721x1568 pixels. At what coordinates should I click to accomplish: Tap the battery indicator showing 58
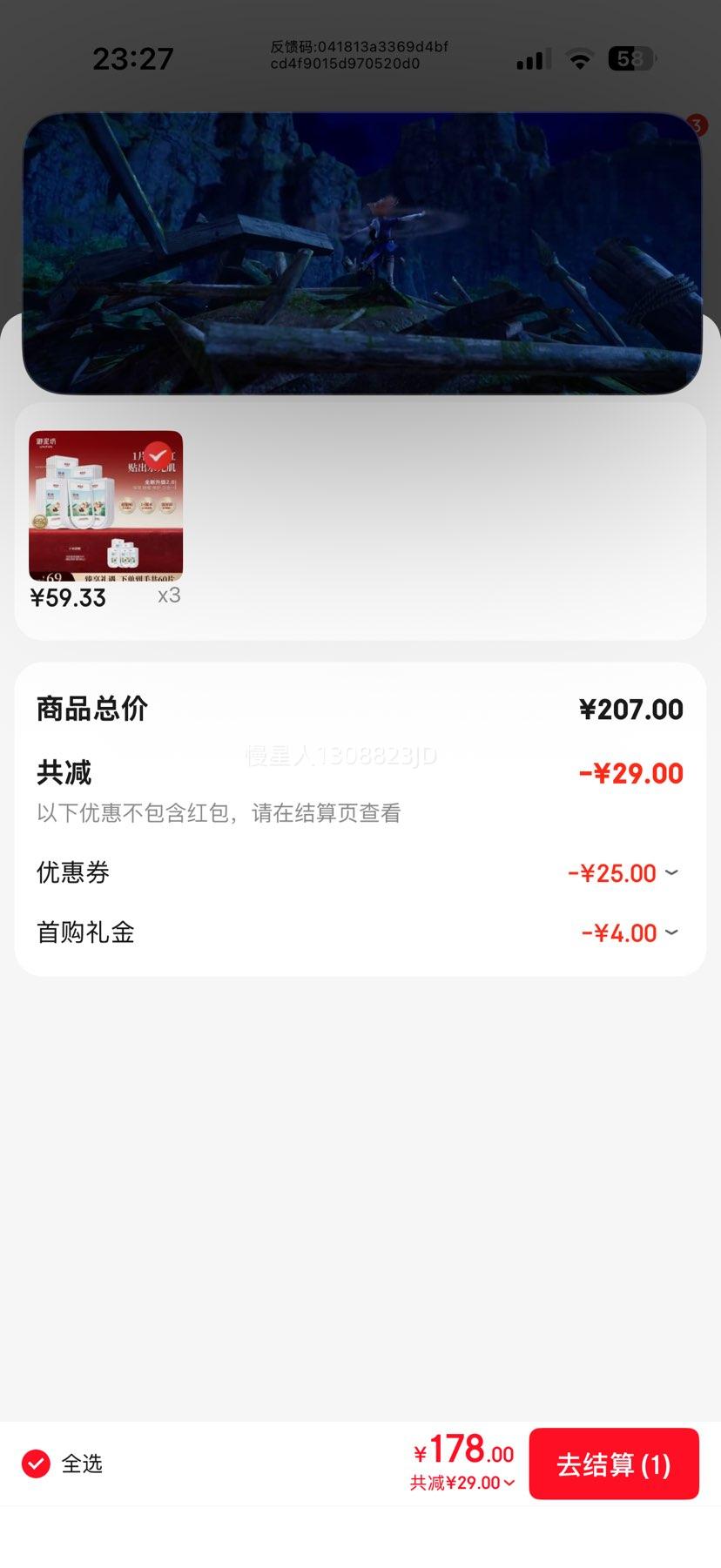[x=630, y=58]
